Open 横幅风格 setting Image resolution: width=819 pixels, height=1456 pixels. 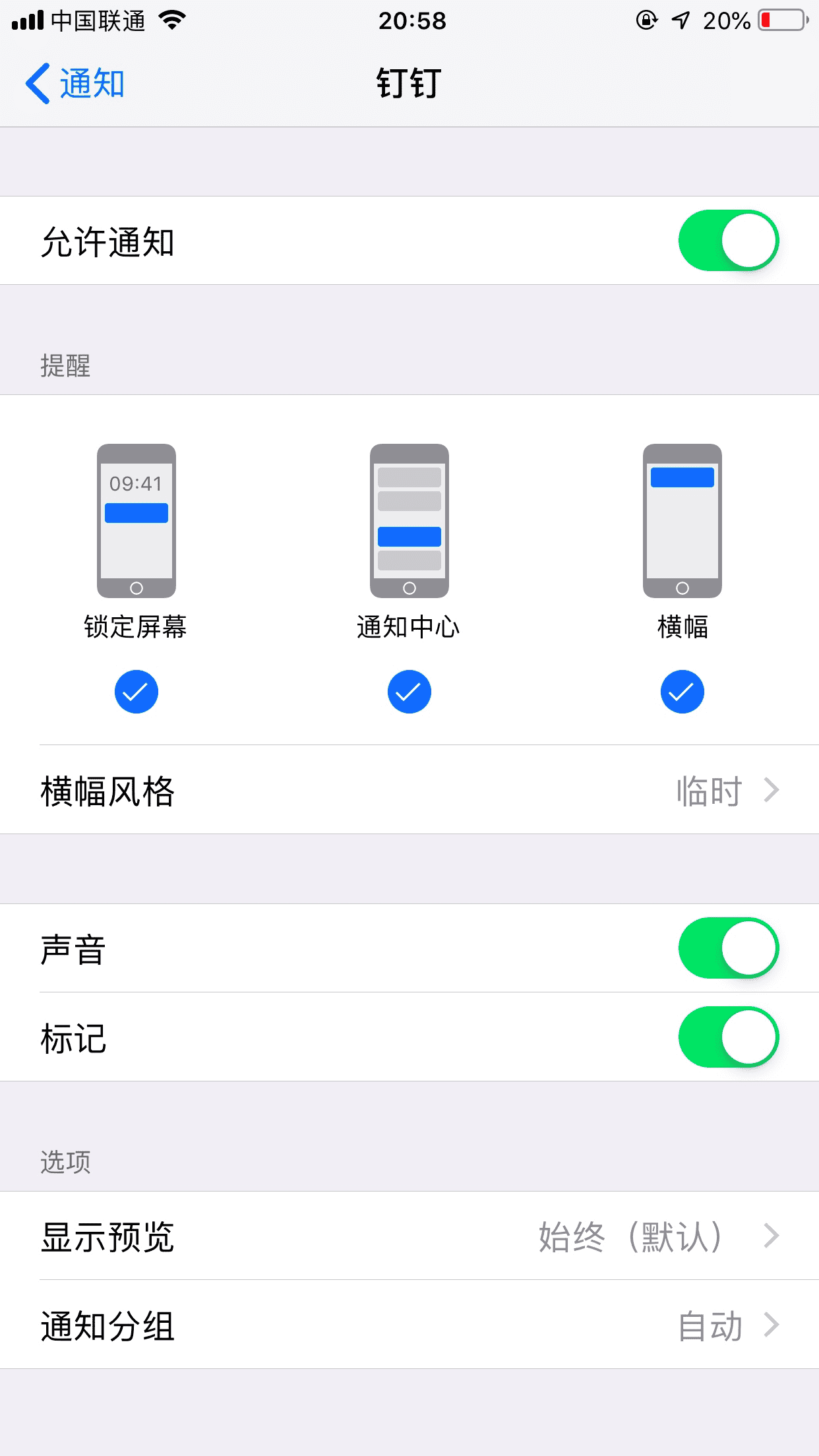click(409, 790)
